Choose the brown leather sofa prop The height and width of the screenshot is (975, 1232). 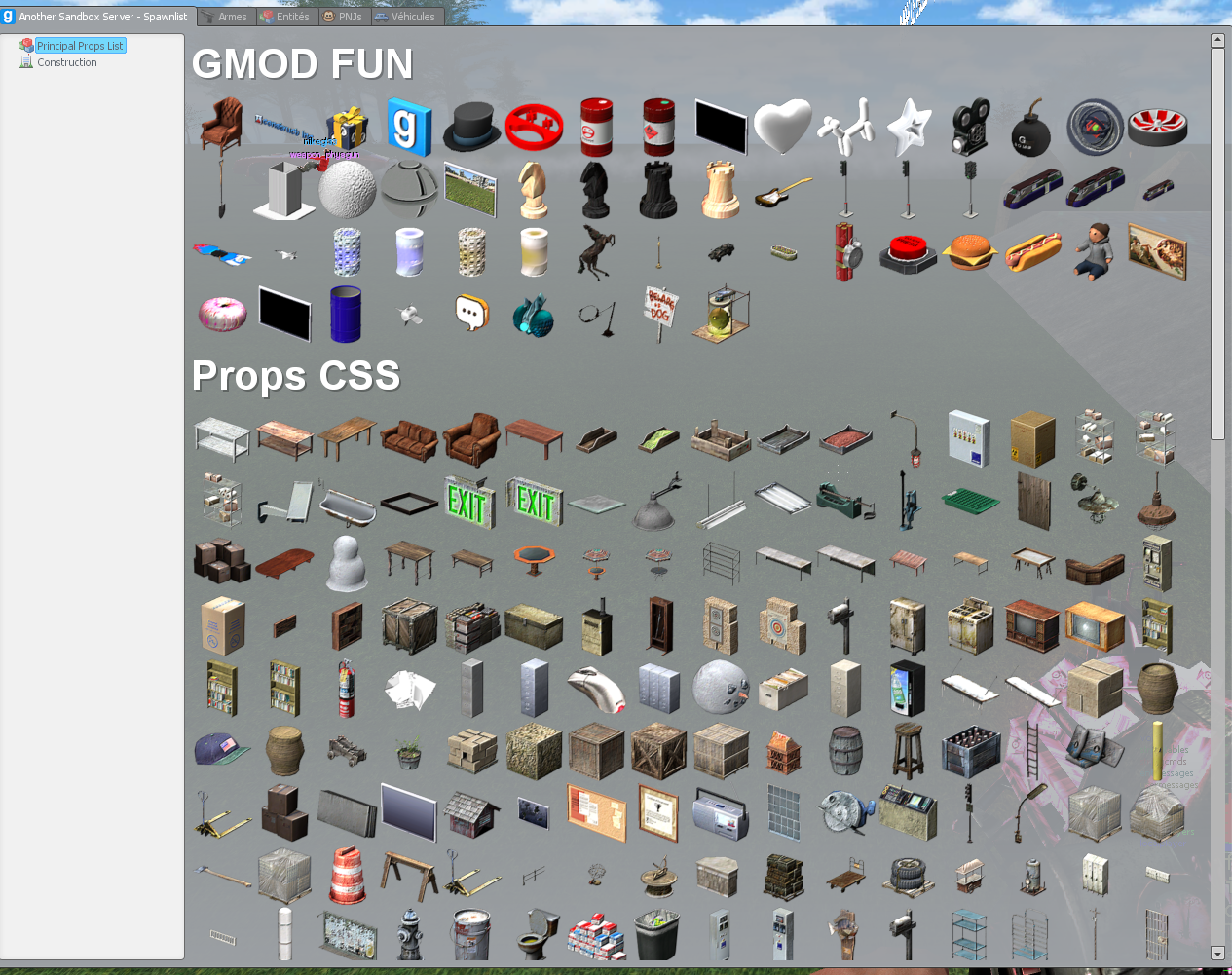[x=409, y=440]
